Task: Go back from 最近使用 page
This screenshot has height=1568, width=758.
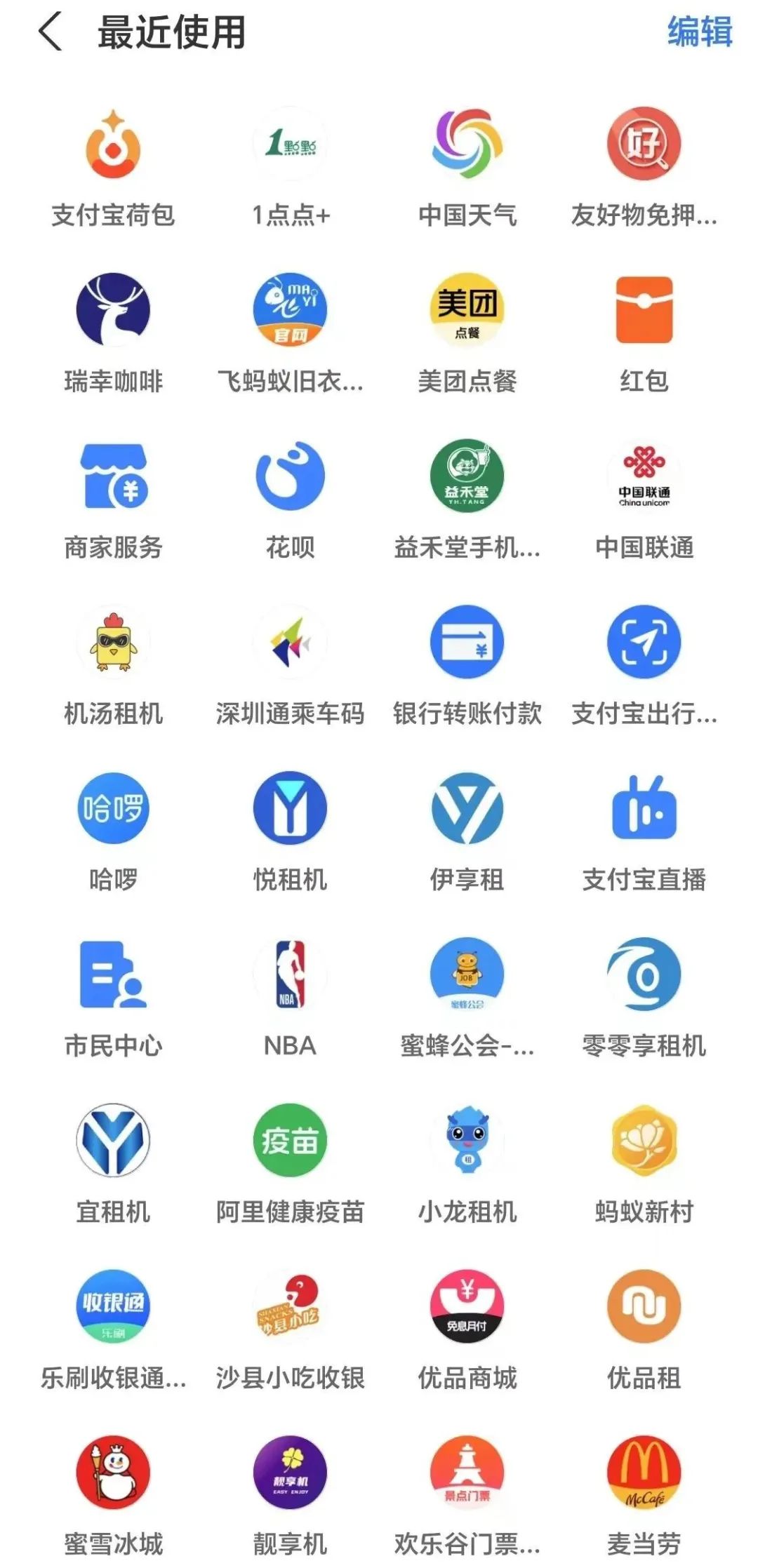Action: coord(51,33)
